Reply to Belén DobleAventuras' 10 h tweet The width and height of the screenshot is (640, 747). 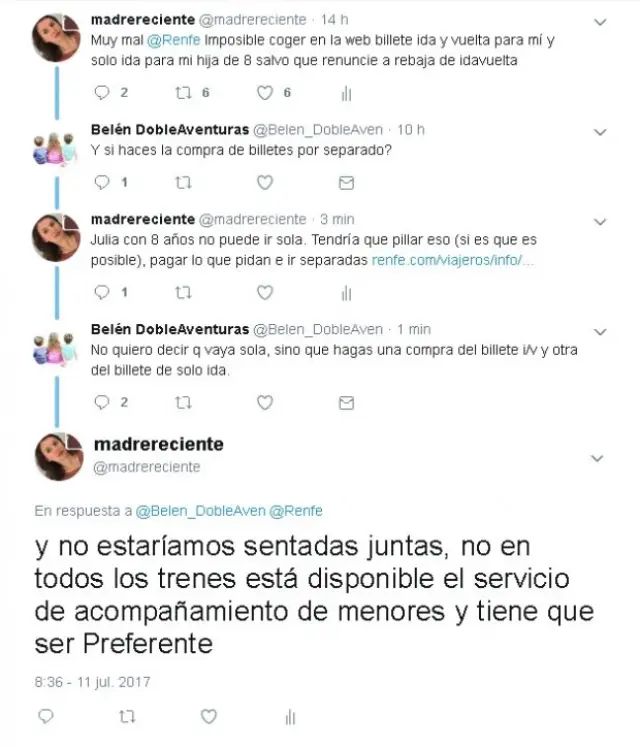point(101,183)
